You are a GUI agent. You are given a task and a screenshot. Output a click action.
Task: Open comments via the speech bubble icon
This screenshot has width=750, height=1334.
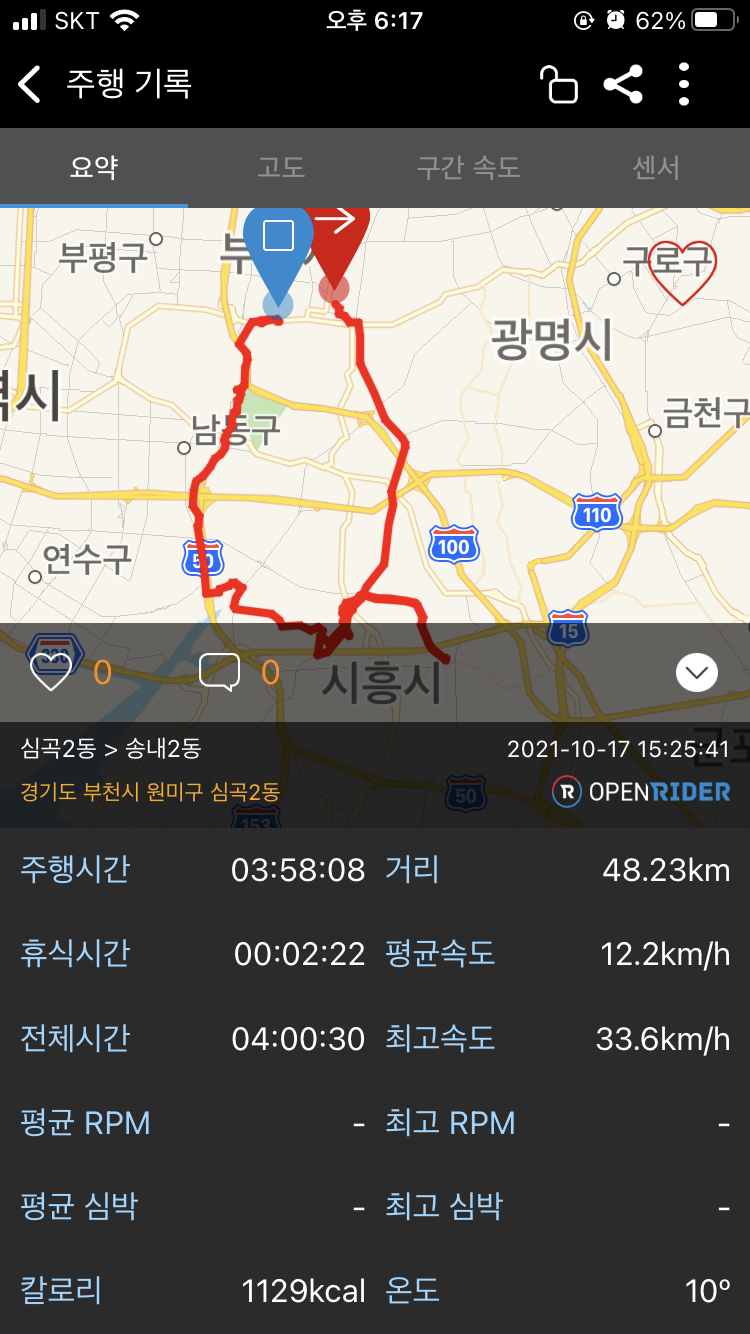(x=220, y=672)
